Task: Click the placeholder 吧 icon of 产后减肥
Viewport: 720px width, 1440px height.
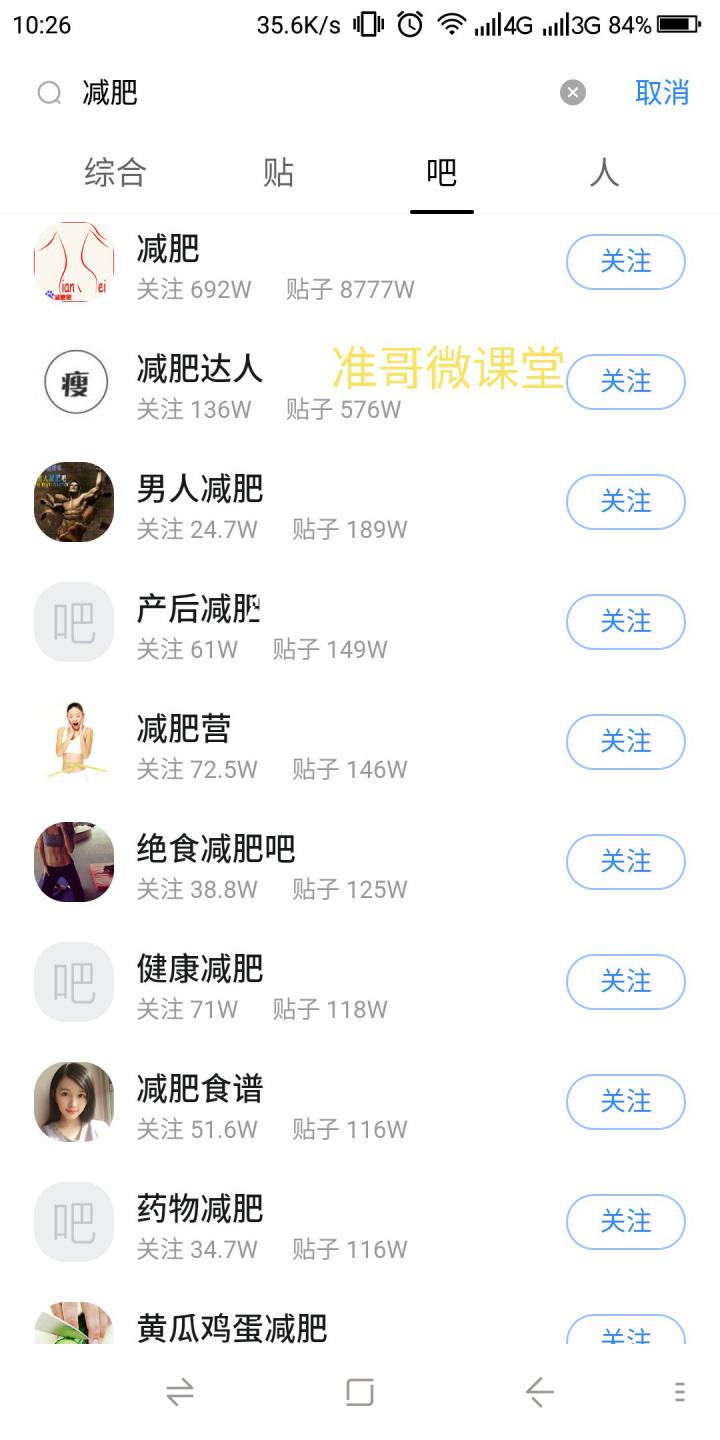Action: [x=73, y=622]
